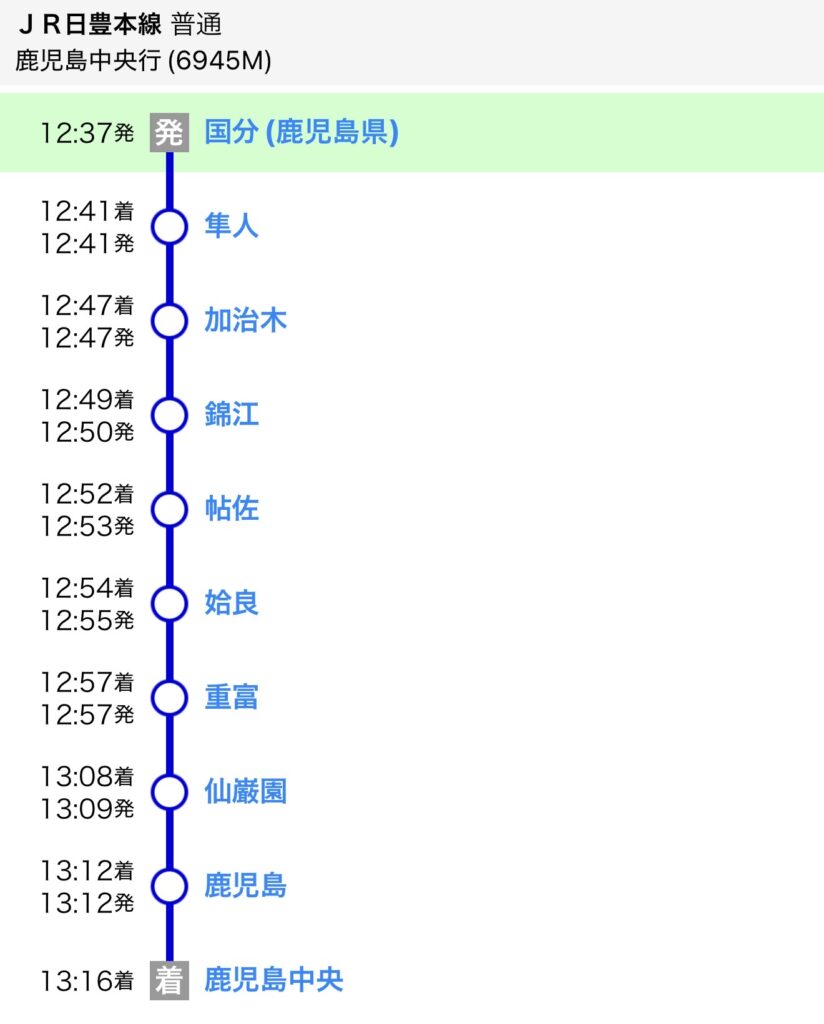Open the 姶良 station link
The height and width of the screenshot is (1024, 824).
pyautogui.click(x=231, y=603)
